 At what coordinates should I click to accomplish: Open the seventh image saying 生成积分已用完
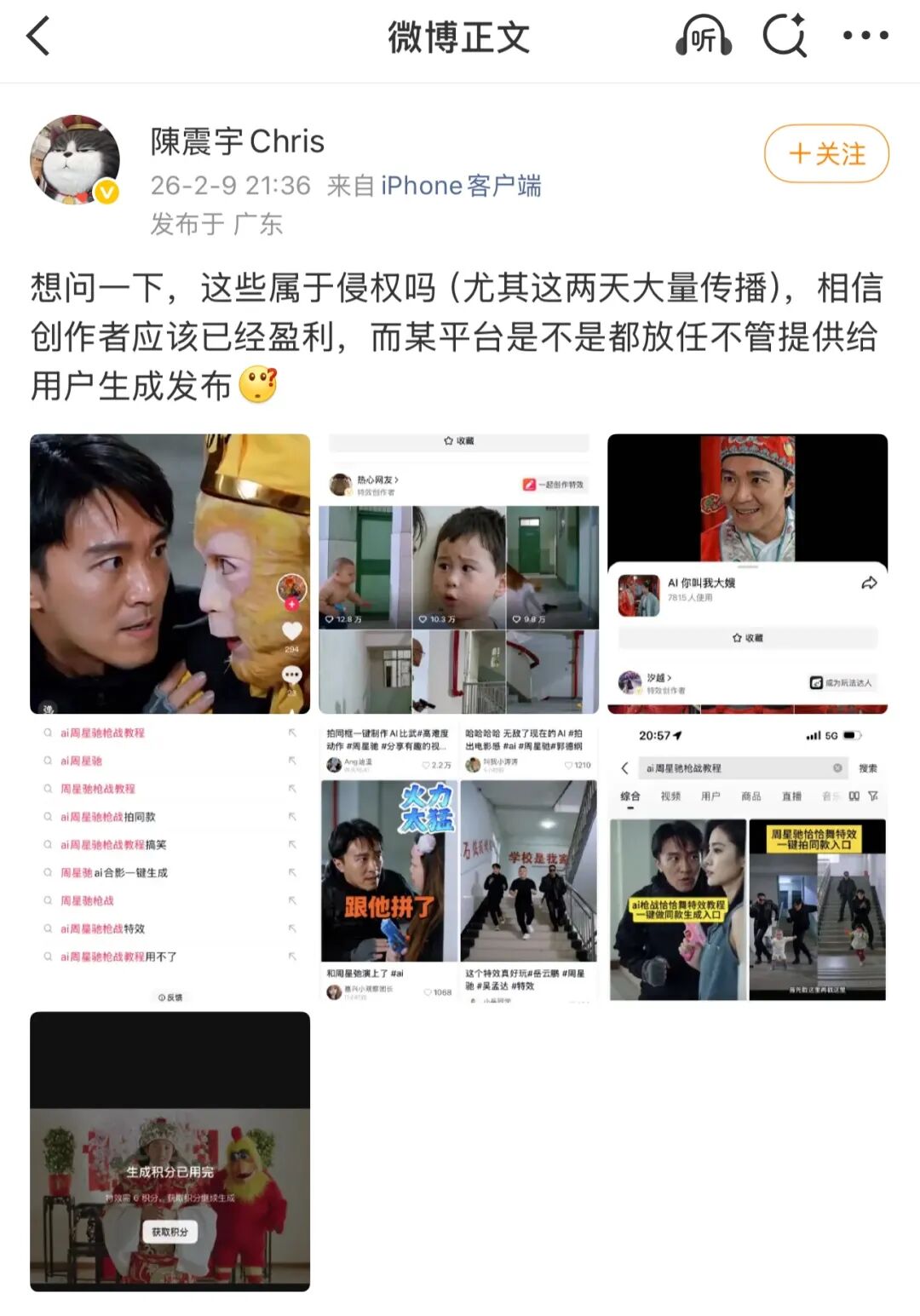click(x=170, y=1151)
